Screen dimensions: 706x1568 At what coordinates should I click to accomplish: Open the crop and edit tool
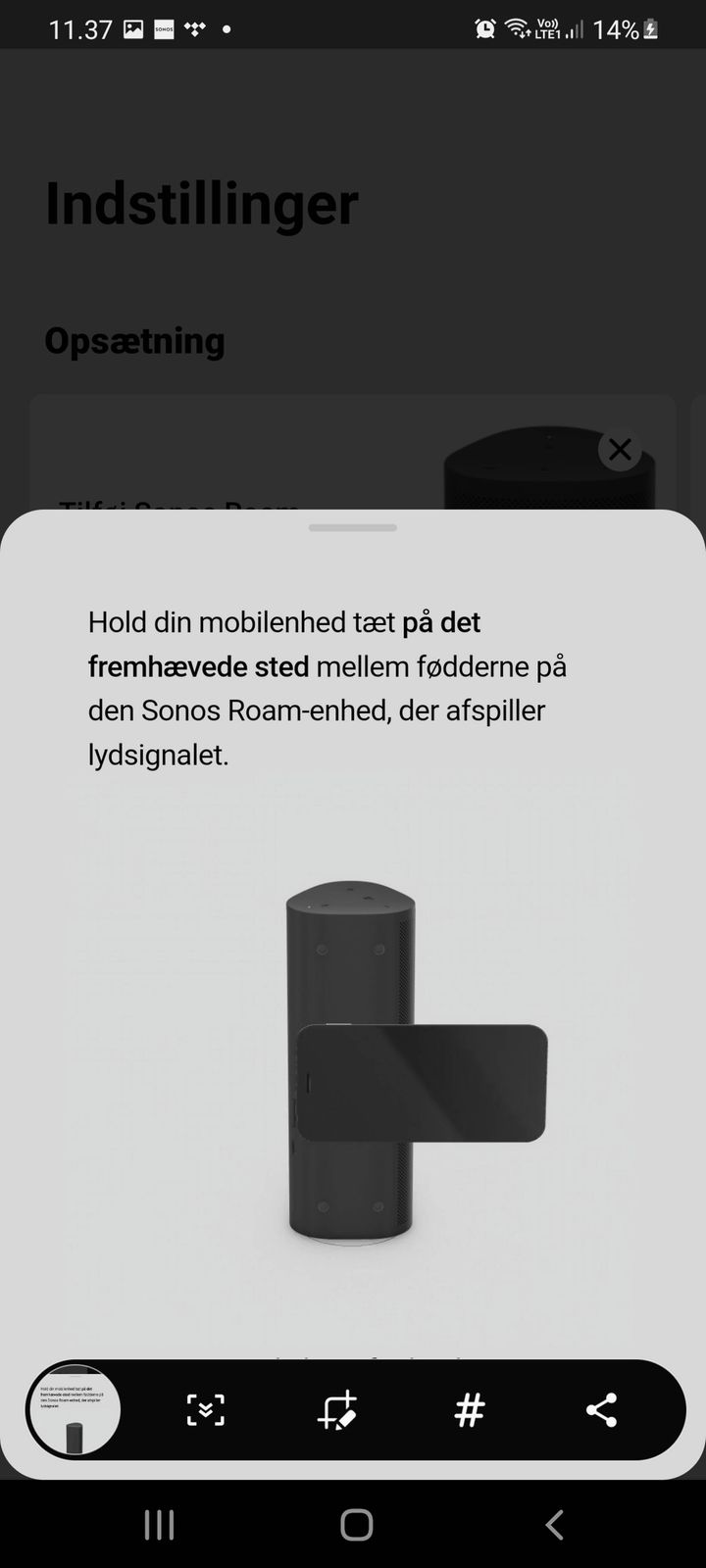pyautogui.click(x=337, y=1410)
